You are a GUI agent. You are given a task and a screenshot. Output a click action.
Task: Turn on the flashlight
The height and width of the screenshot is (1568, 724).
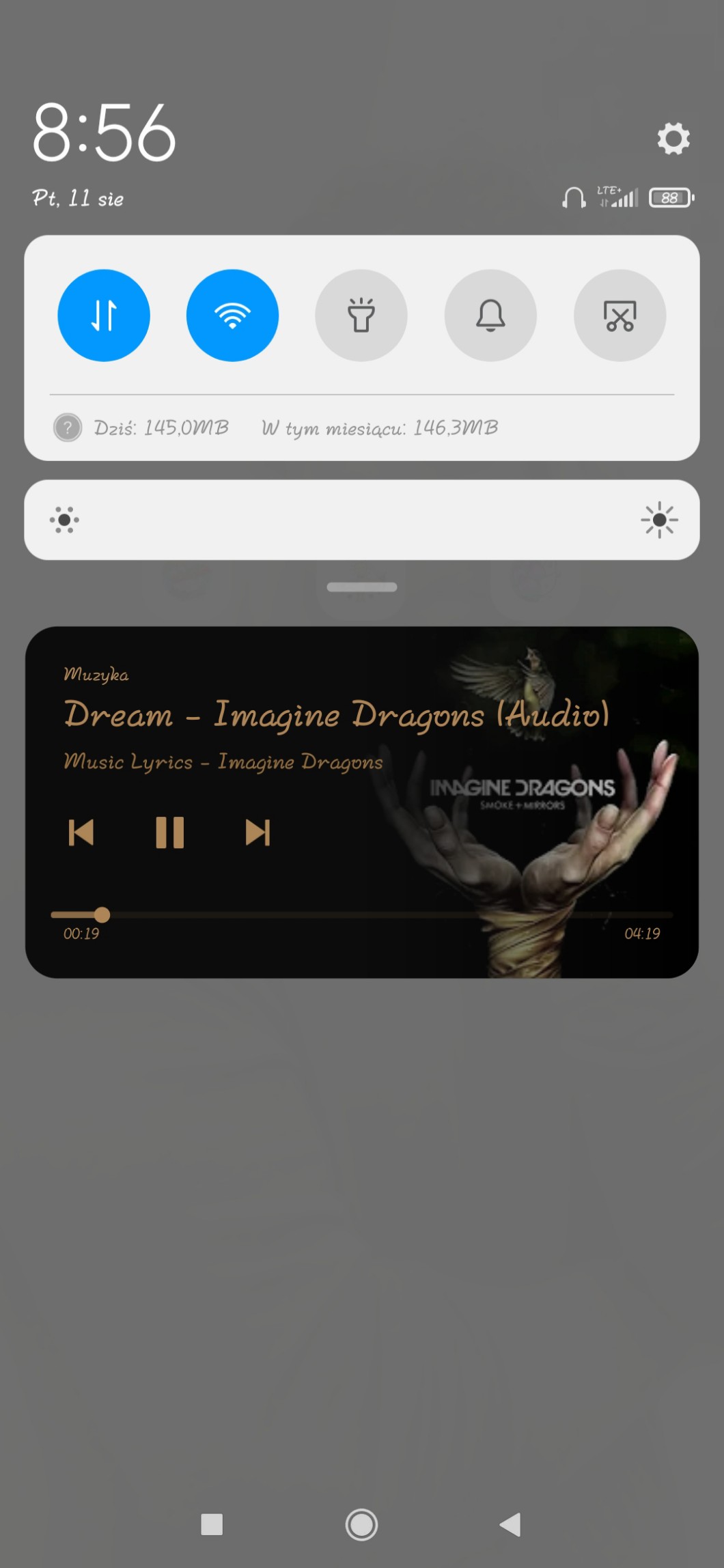click(361, 316)
